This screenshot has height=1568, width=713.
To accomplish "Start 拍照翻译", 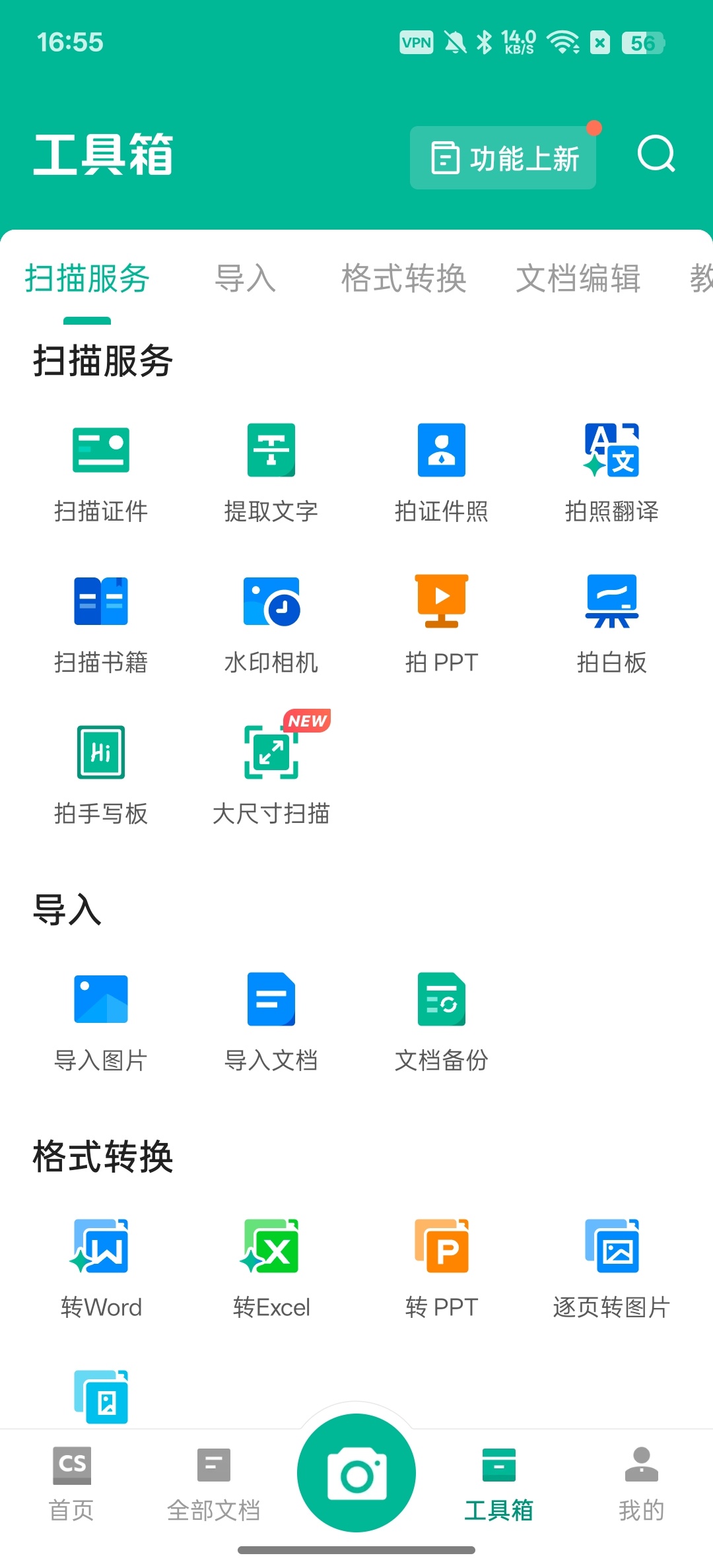I will point(612,473).
